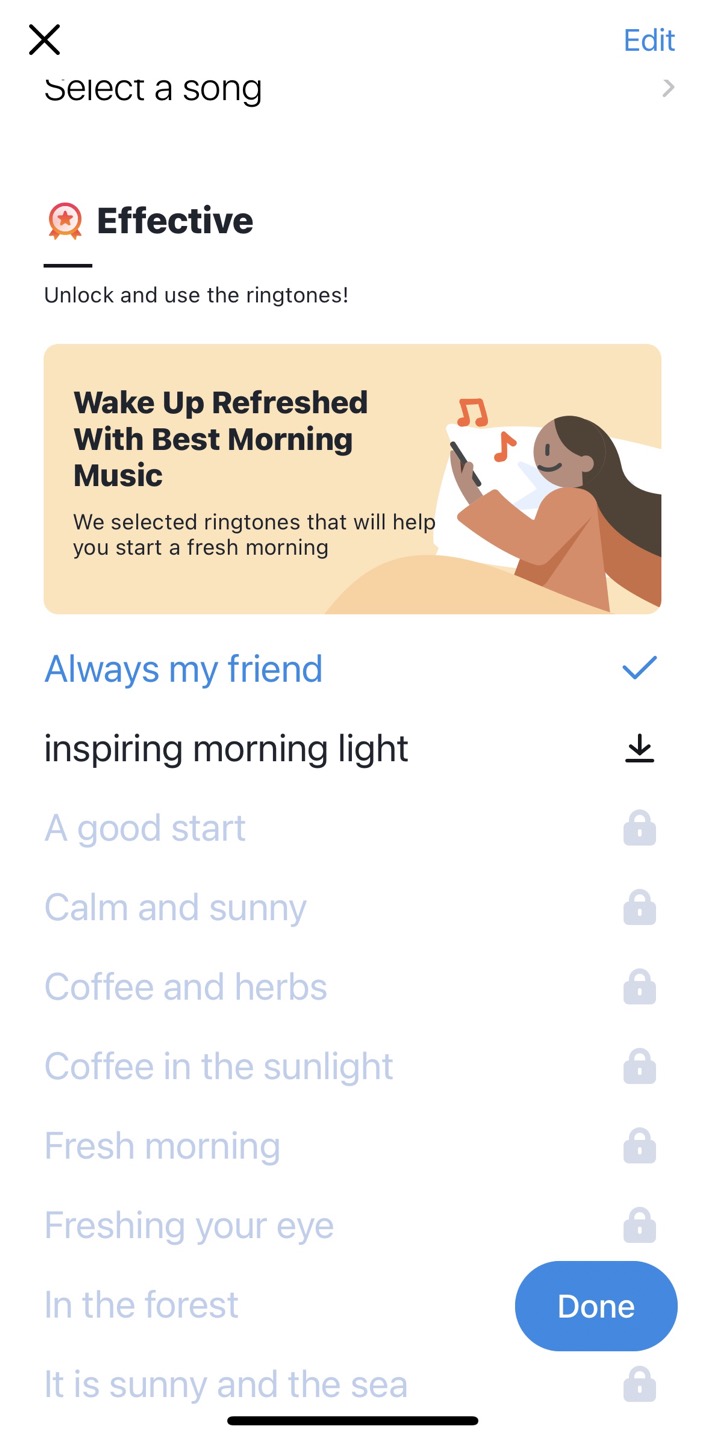This screenshot has width=705, height=1440.
Task: Close the ringtone selection screen
Action: pyautogui.click(x=44, y=40)
